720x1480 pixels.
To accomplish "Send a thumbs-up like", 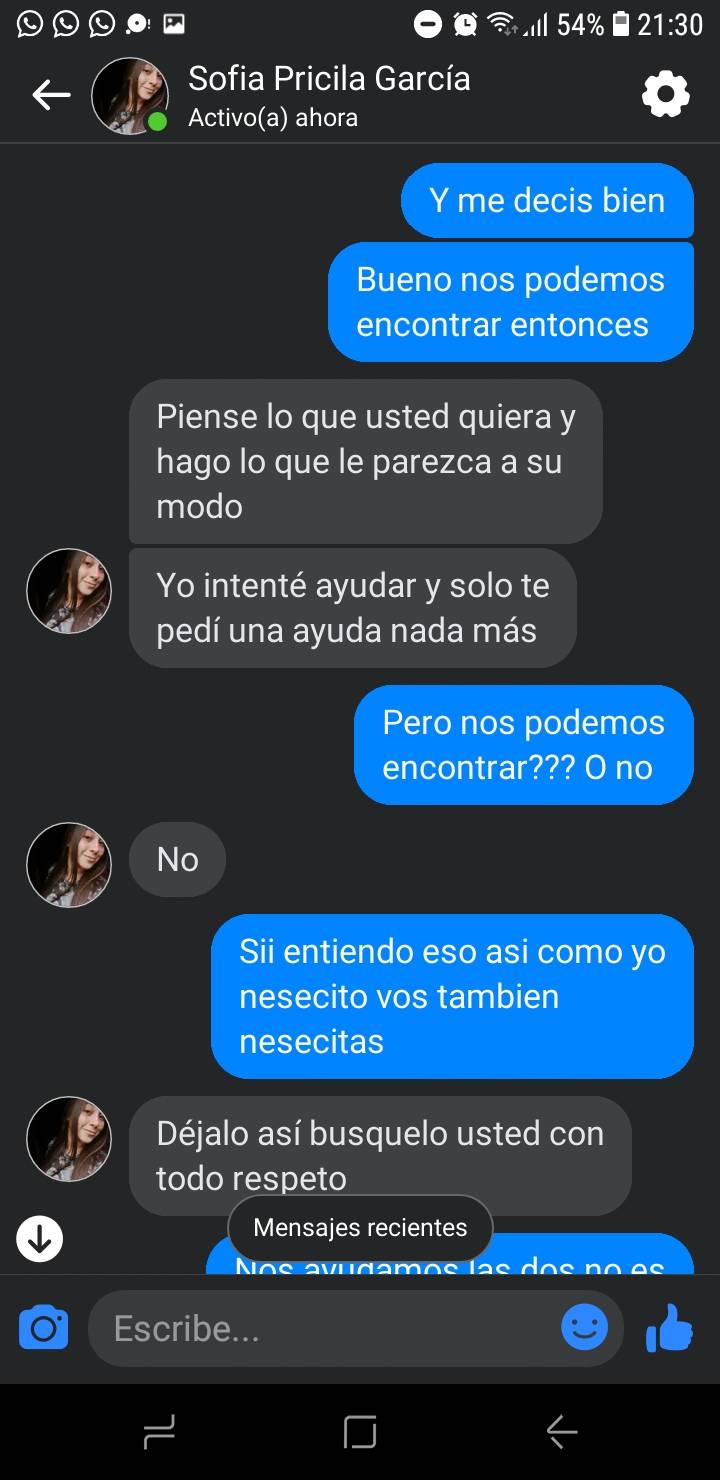I will [670, 1328].
